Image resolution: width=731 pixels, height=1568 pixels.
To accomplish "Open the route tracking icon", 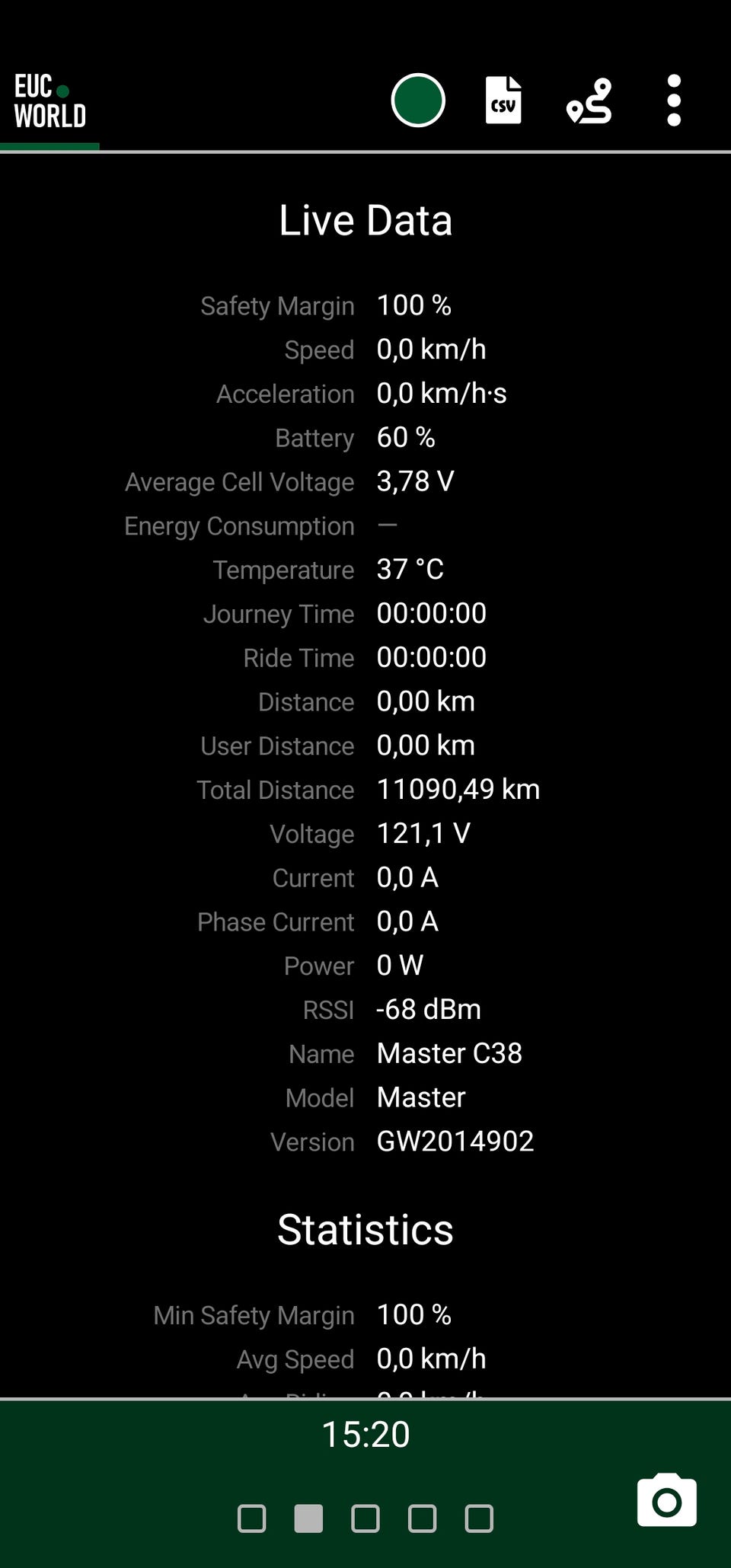I will coord(589,101).
